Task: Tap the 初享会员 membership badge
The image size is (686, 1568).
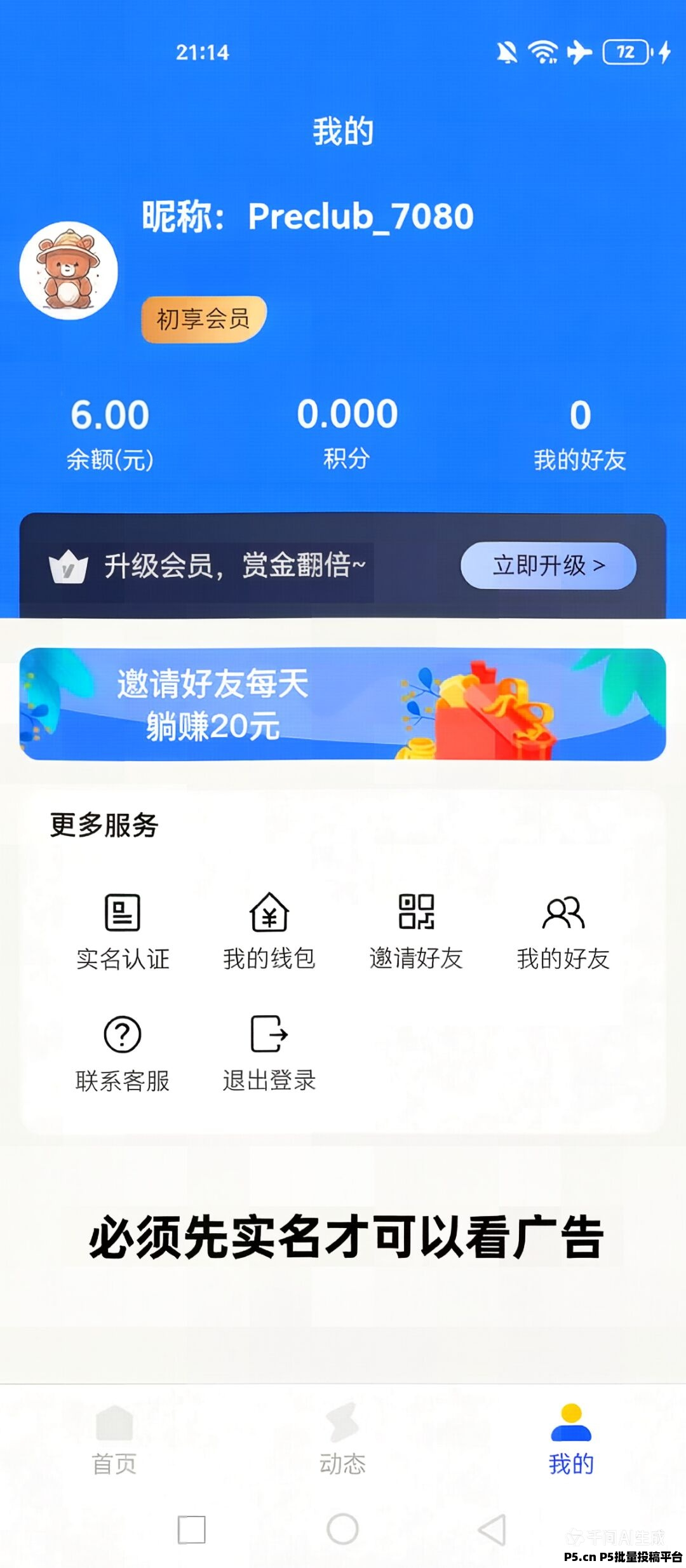Action: [203, 319]
